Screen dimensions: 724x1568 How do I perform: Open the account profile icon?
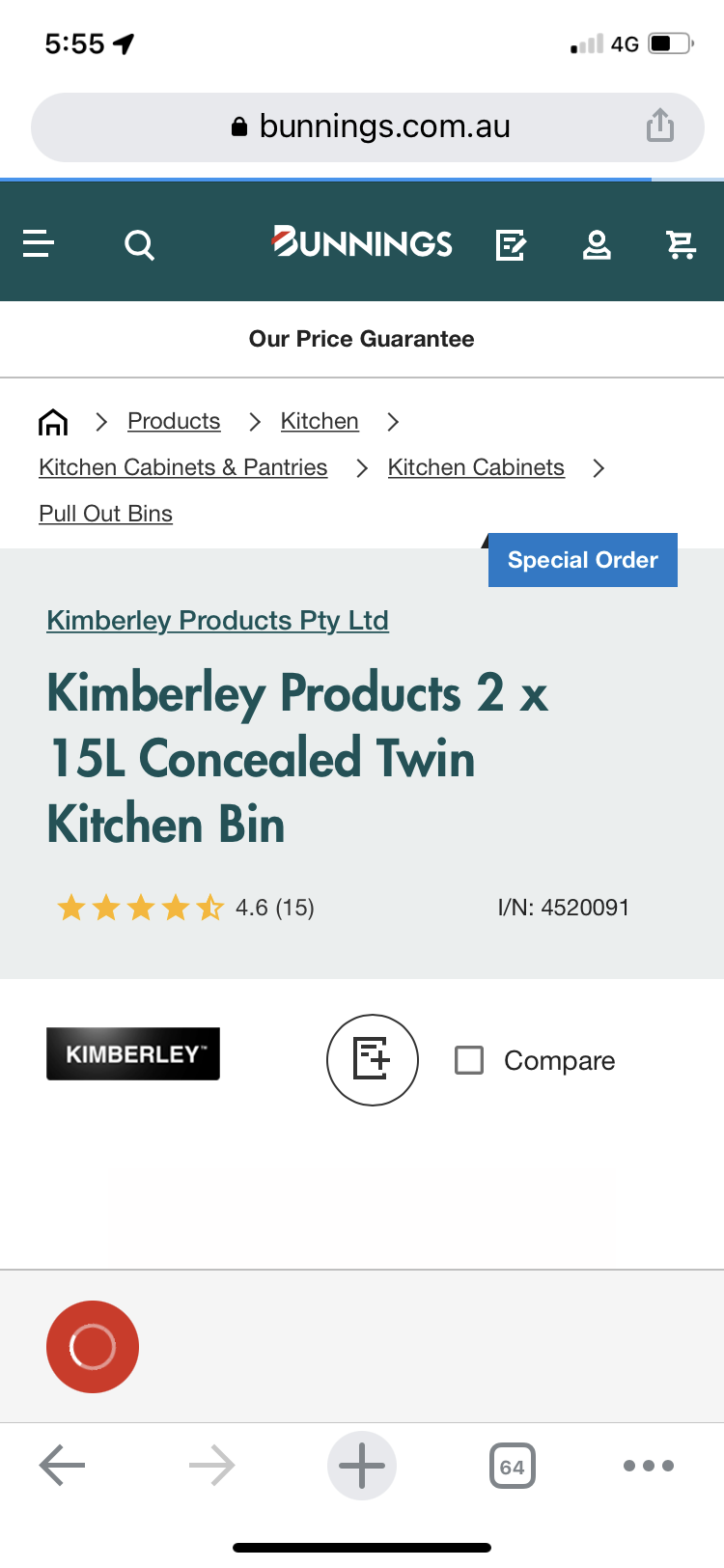coord(597,244)
